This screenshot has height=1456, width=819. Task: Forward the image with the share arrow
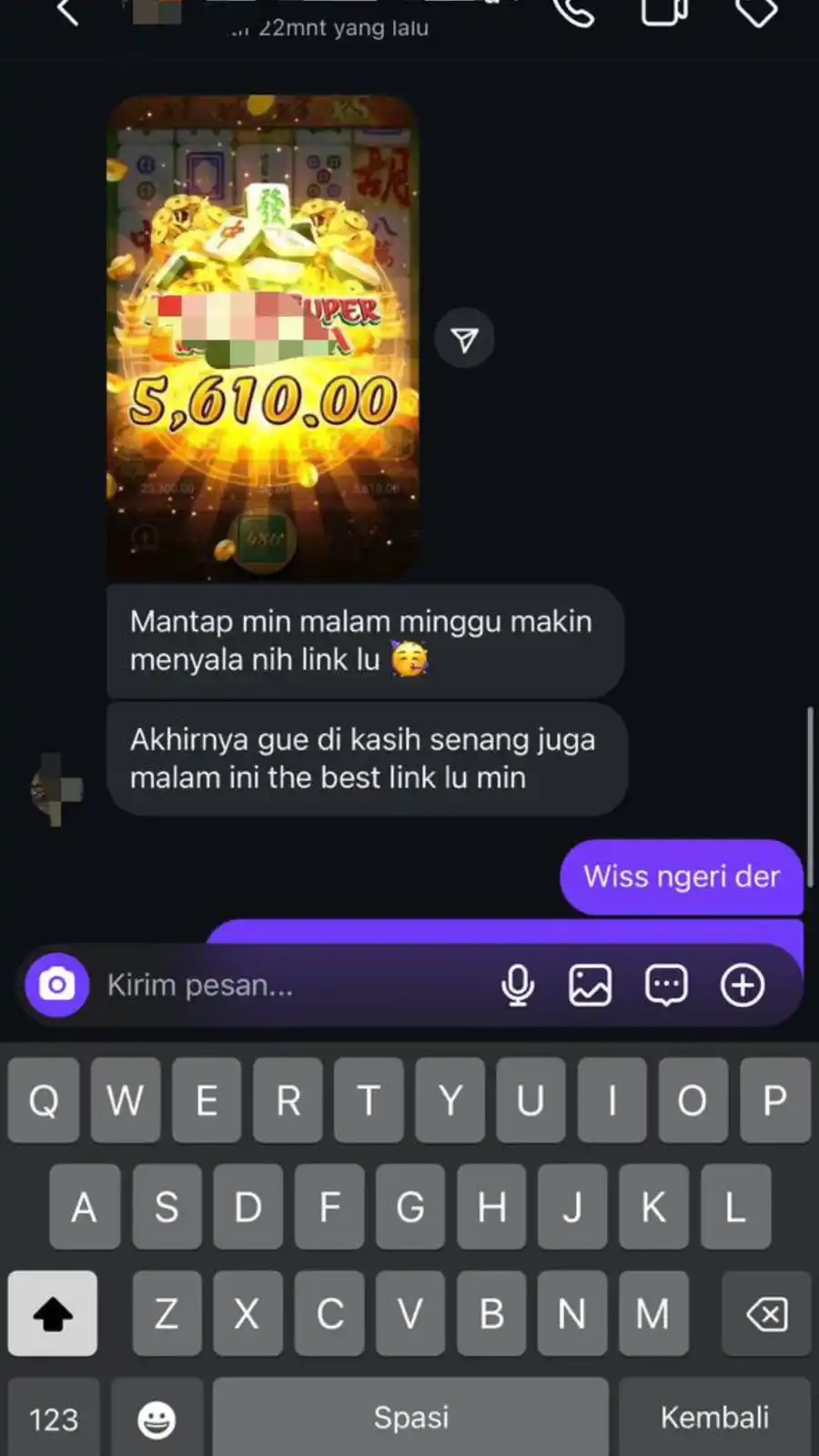point(464,339)
